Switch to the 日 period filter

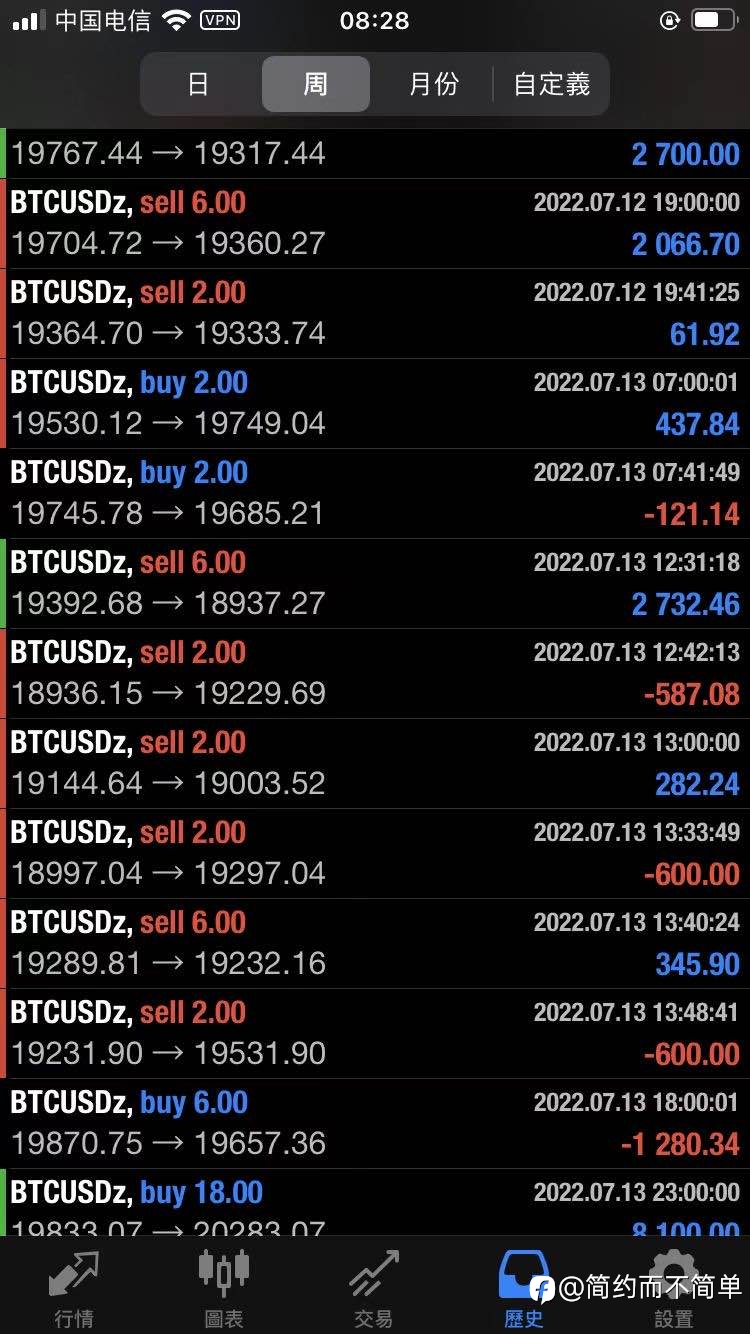[199, 84]
